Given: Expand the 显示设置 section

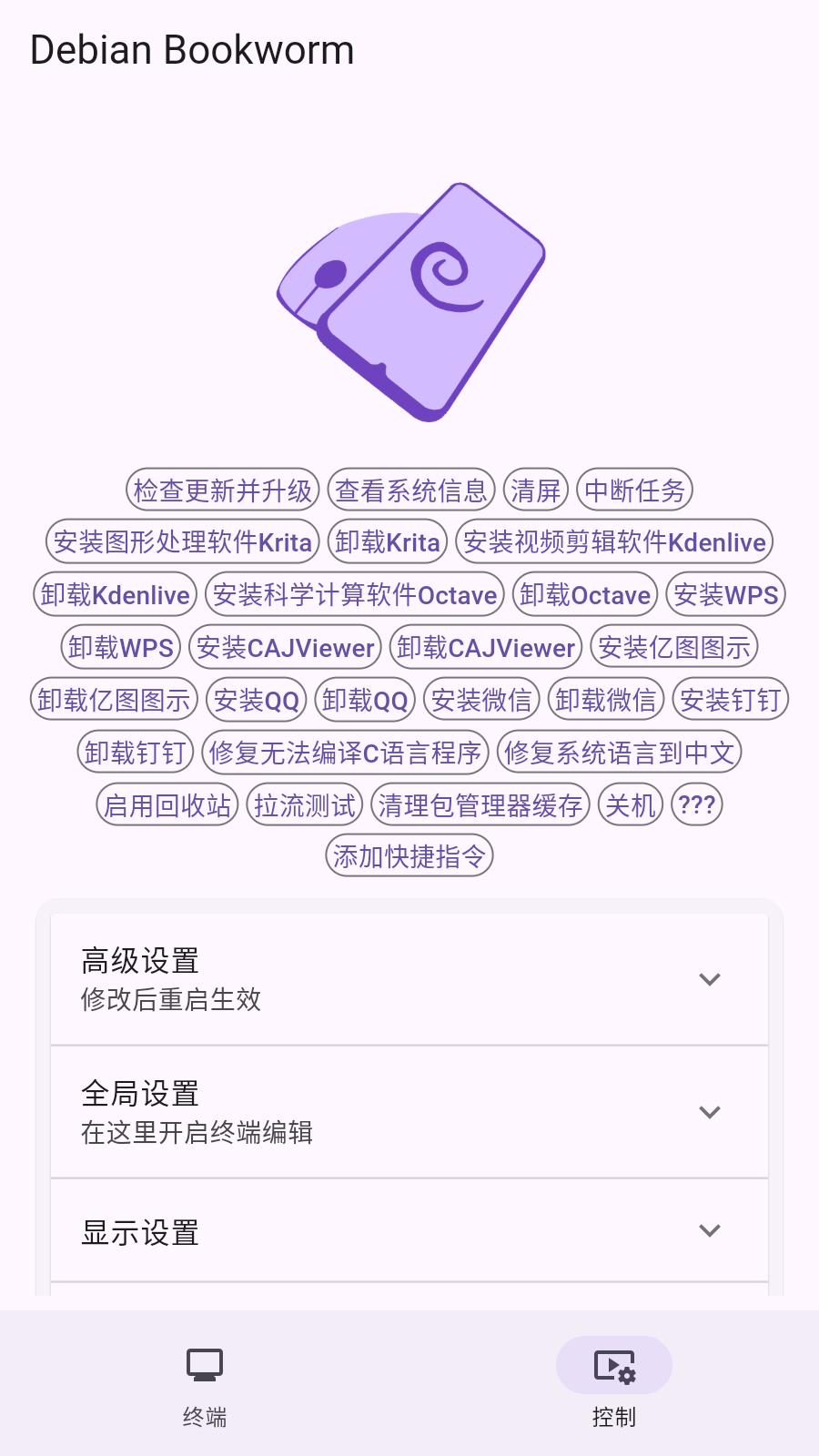Looking at the screenshot, I should click(409, 1231).
